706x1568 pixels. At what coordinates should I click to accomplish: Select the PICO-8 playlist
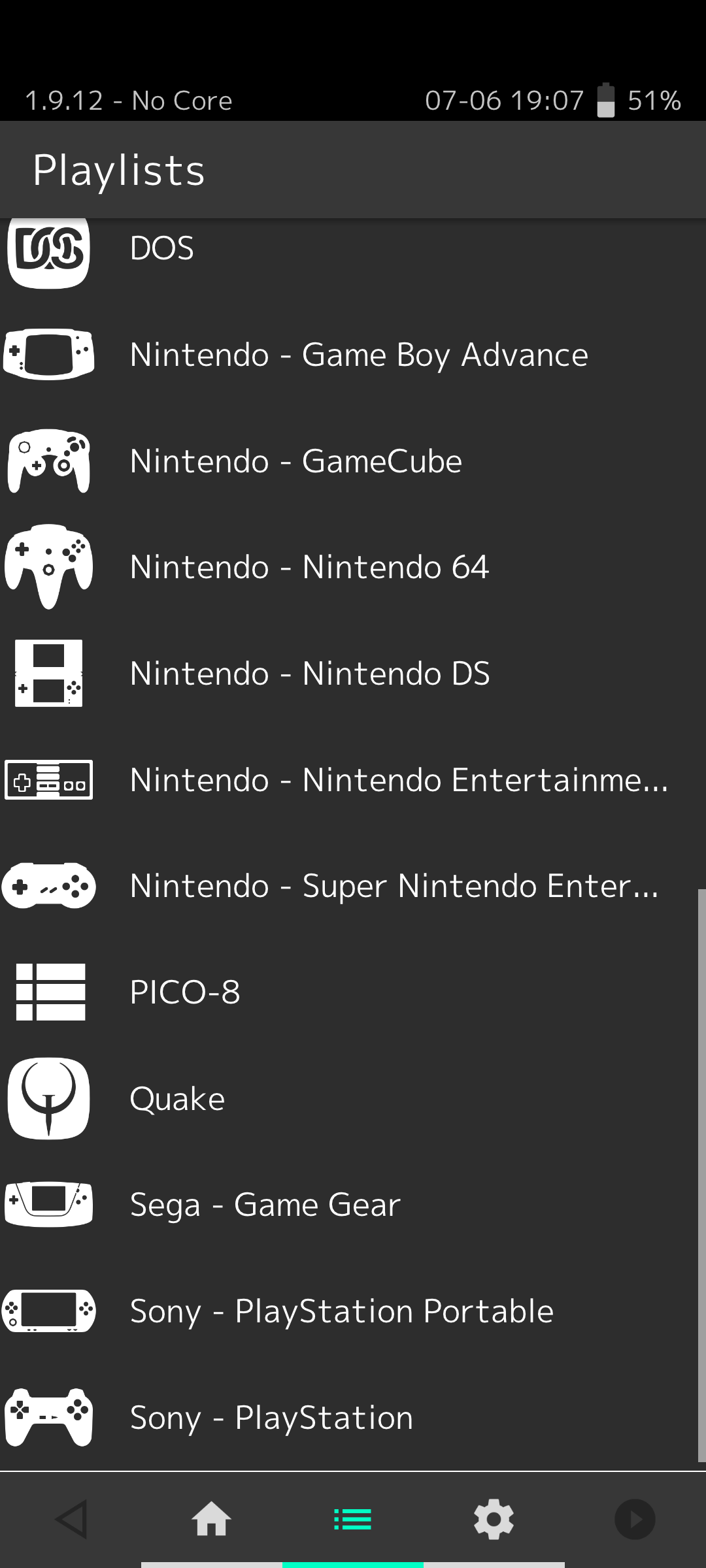coord(353,992)
